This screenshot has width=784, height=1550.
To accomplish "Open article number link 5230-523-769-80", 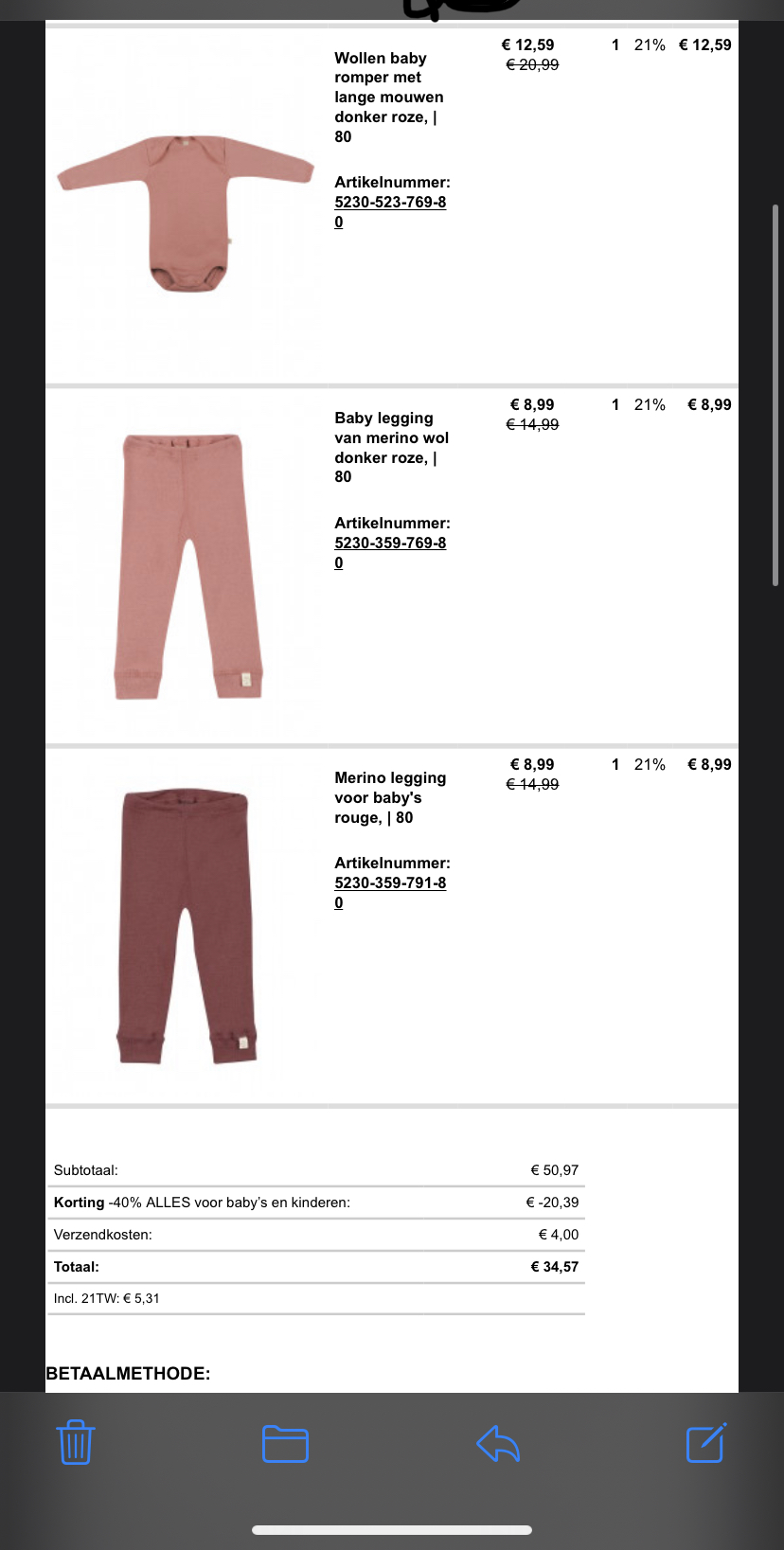I will click(x=390, y=212).
